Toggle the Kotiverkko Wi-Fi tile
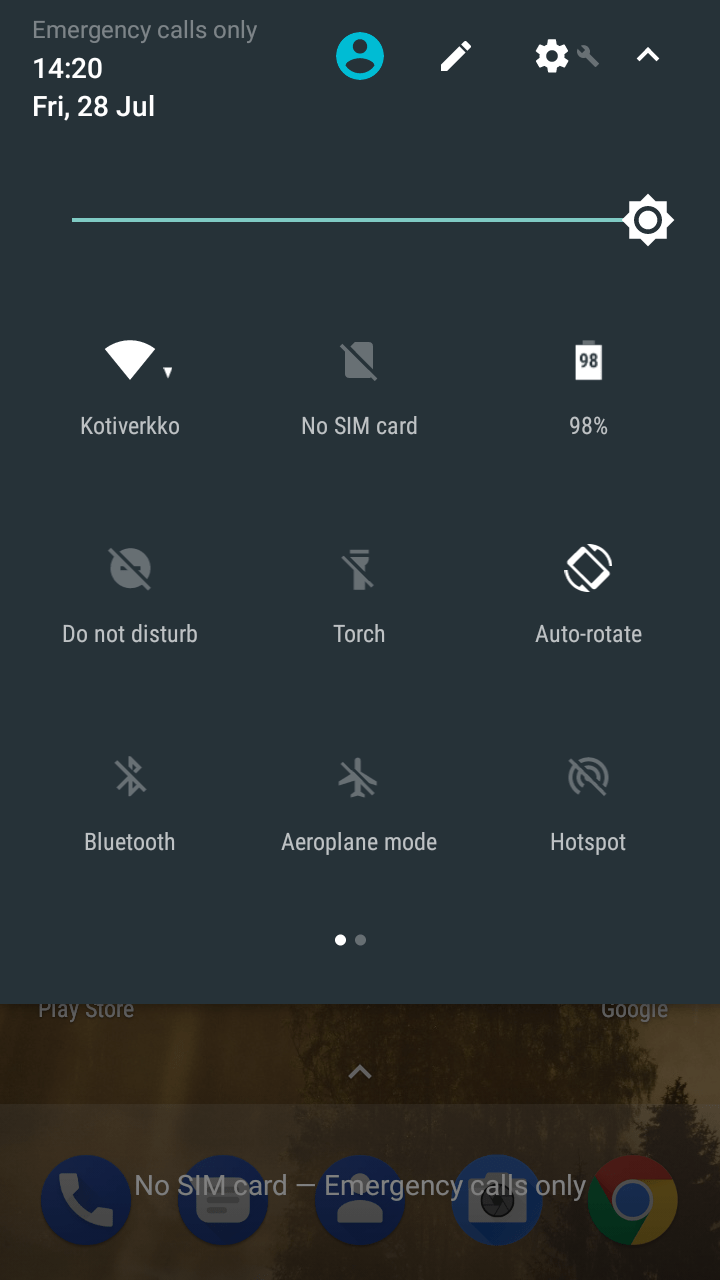Image resolution: width=720 pixels, height=1280 pixels. pyautogui.click(x=130, y=360)
